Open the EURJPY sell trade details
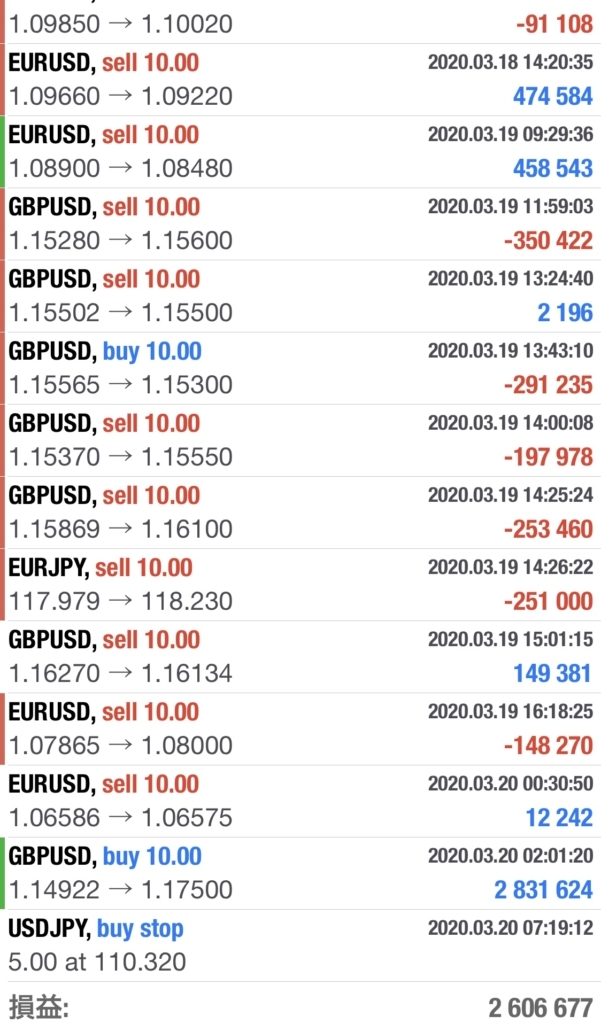This screenshot has height=1024, width=601. tap(300, 584)
